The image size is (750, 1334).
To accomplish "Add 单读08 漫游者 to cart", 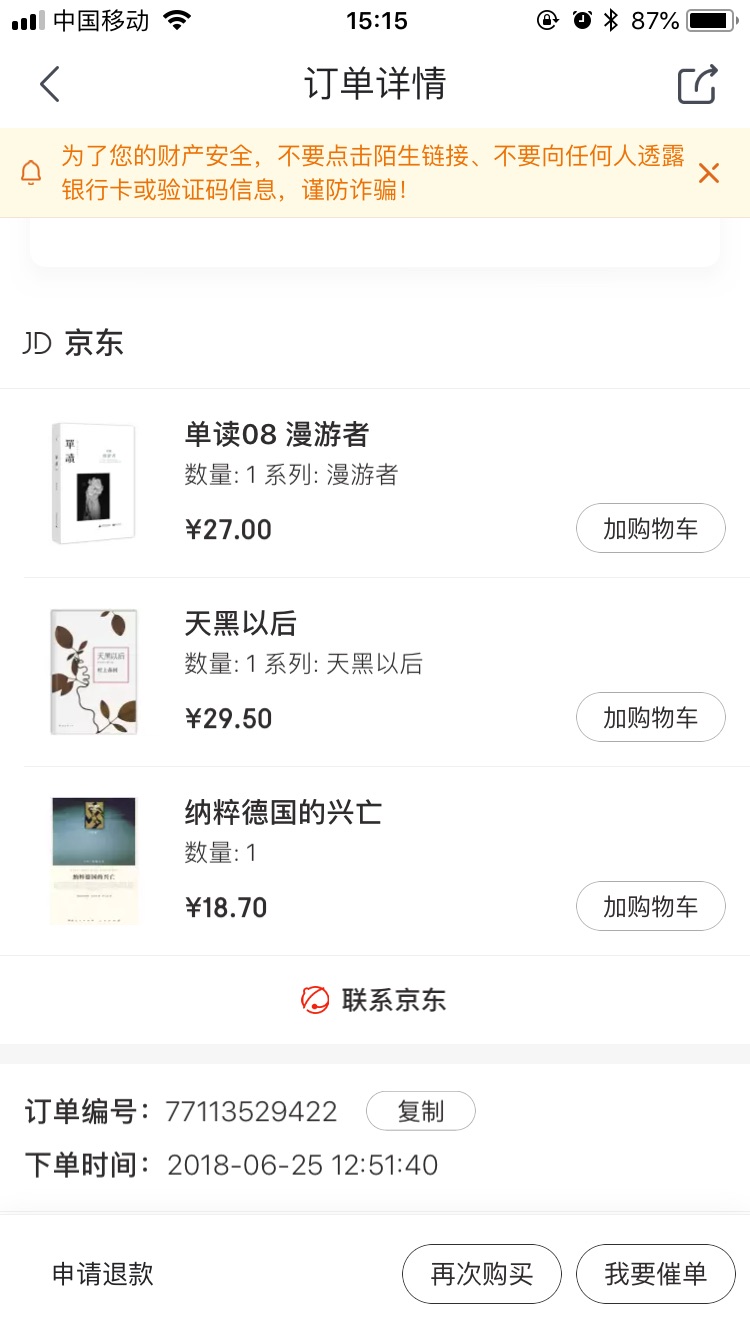I will click(650, 528).
